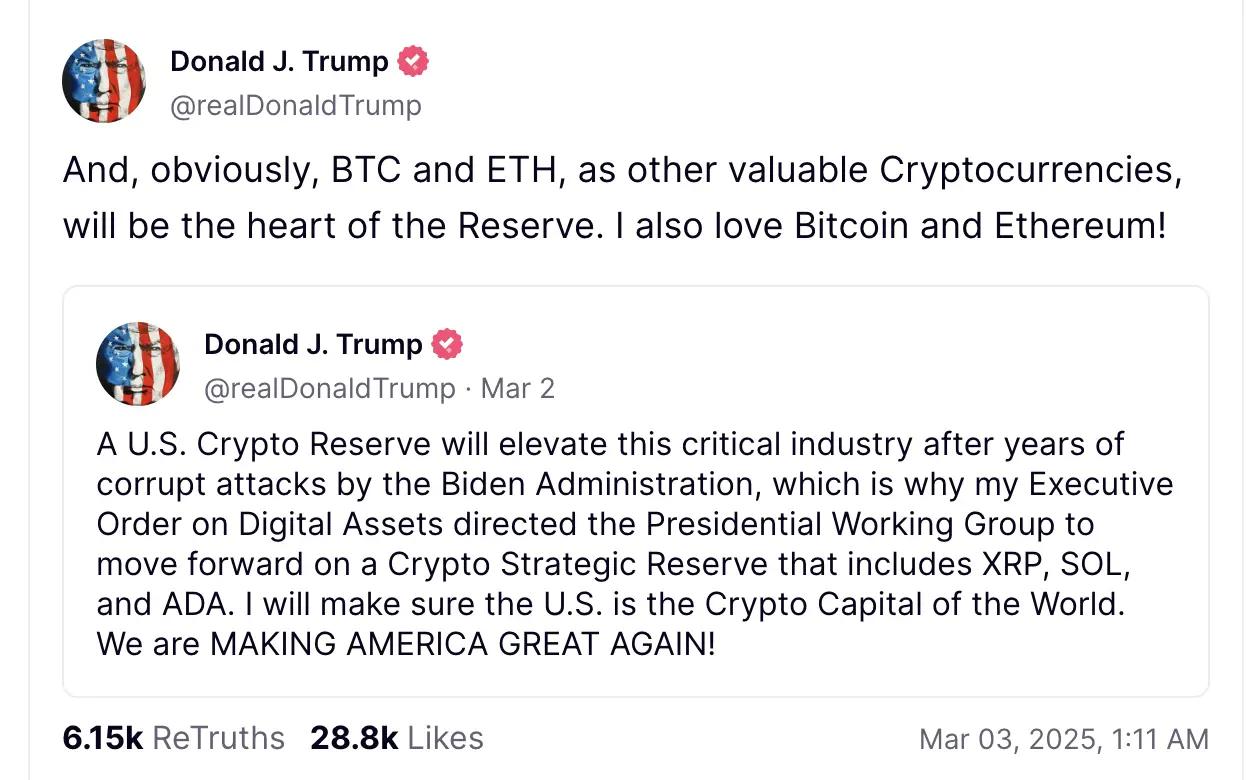Open Donald J. Trump's profile avatar on the main post

[104, 81]
